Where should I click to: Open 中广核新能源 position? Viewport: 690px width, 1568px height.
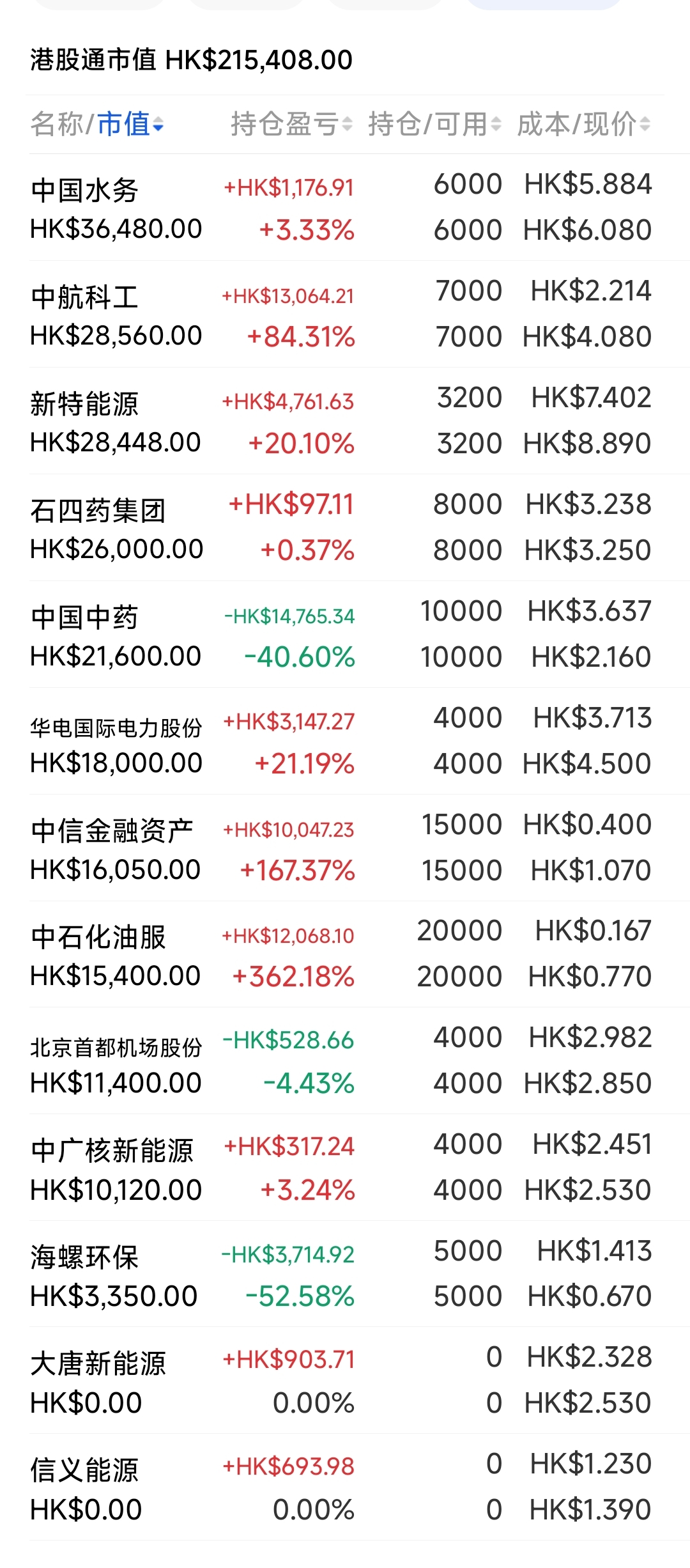click(x=345, y=1168)
